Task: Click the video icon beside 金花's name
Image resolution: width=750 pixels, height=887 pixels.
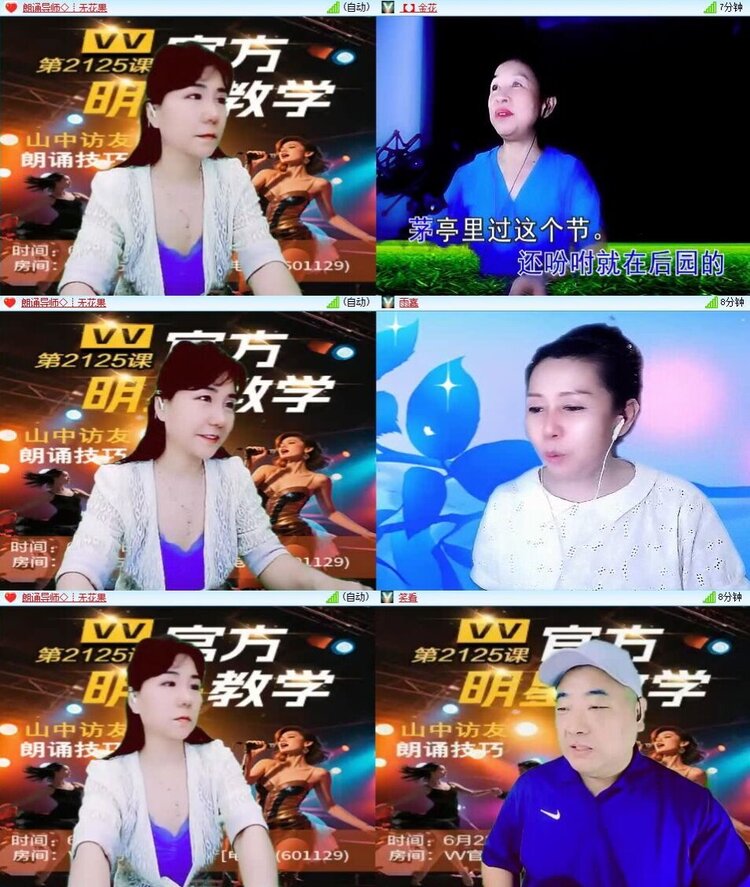Action: coord(386,7)
